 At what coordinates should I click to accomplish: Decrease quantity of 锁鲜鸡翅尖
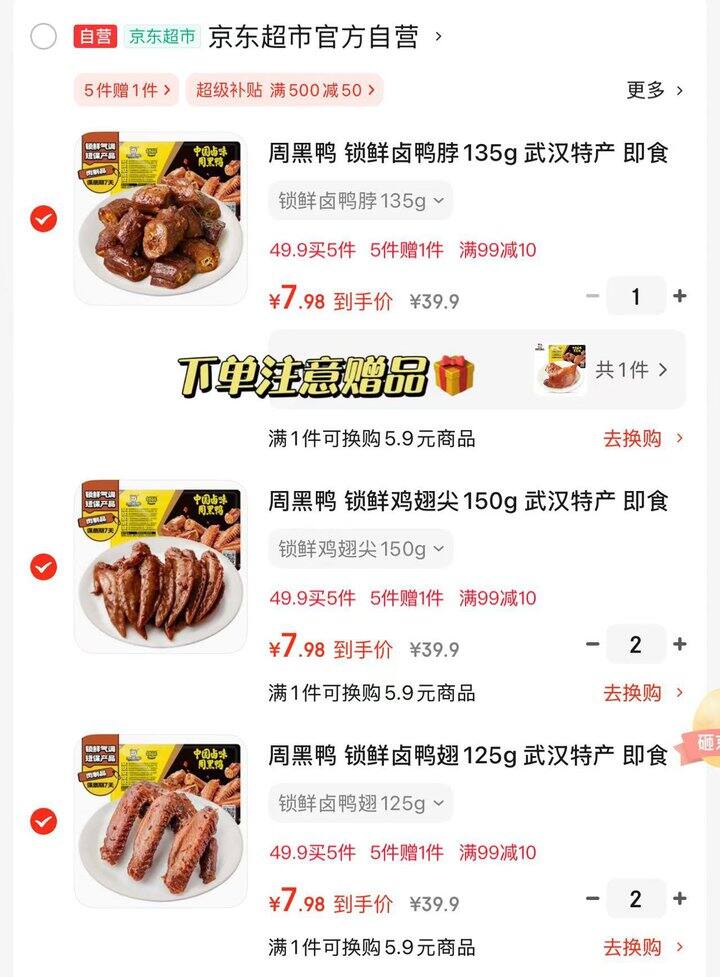click(x=593, y=645)
